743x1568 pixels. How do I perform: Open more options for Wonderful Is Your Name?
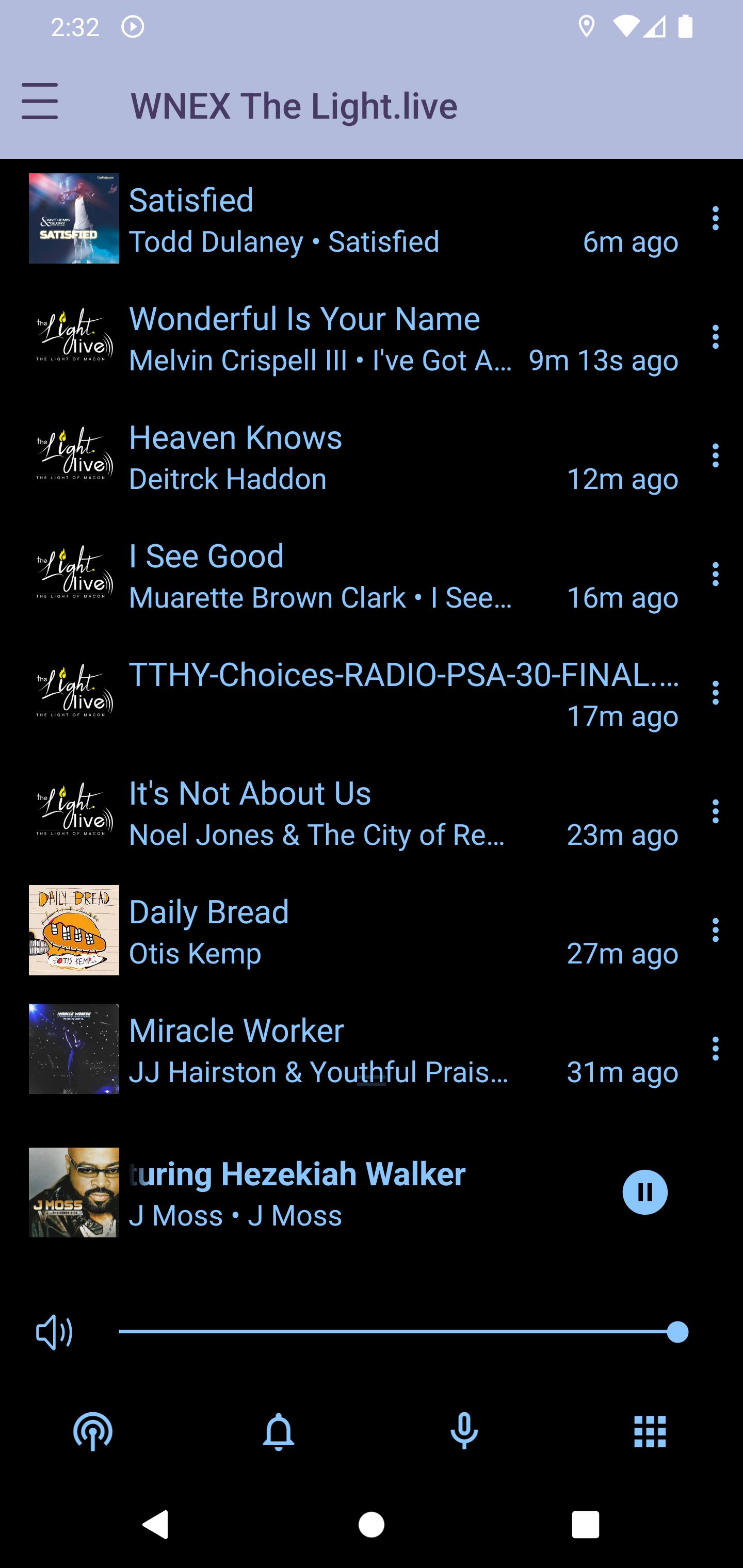tap(715, 337)
